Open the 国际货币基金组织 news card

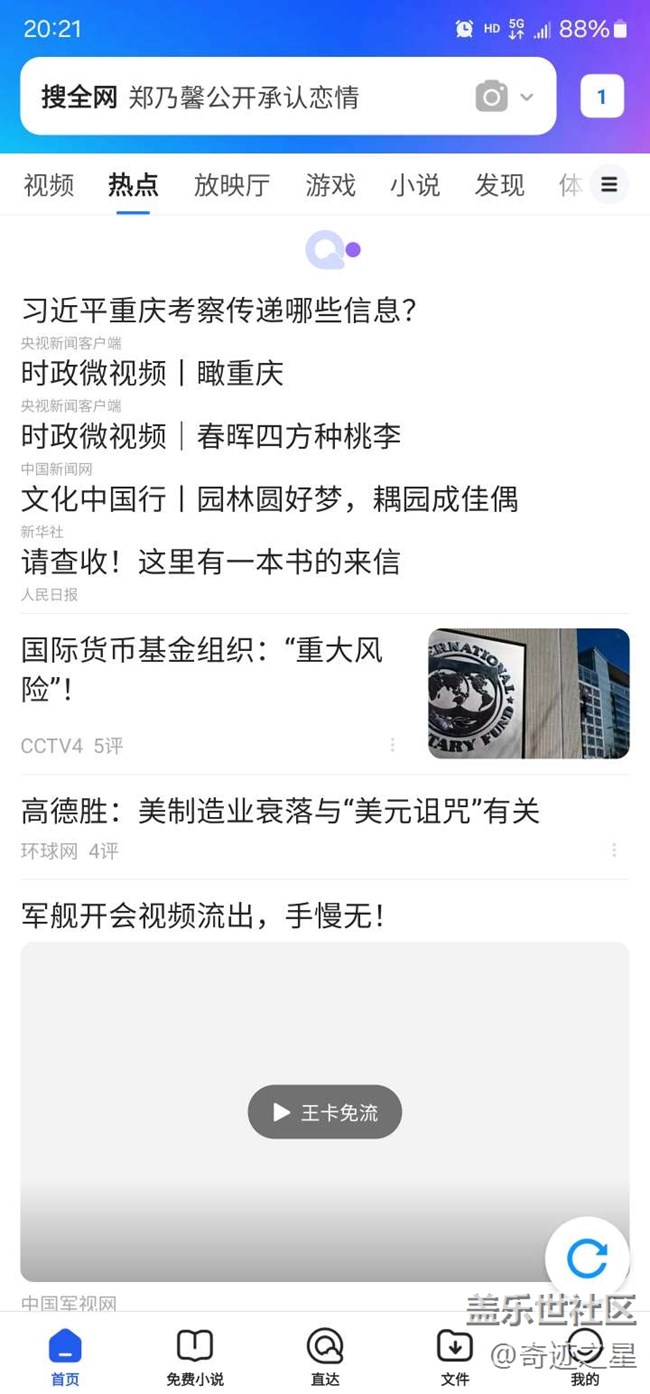[220, 670]
